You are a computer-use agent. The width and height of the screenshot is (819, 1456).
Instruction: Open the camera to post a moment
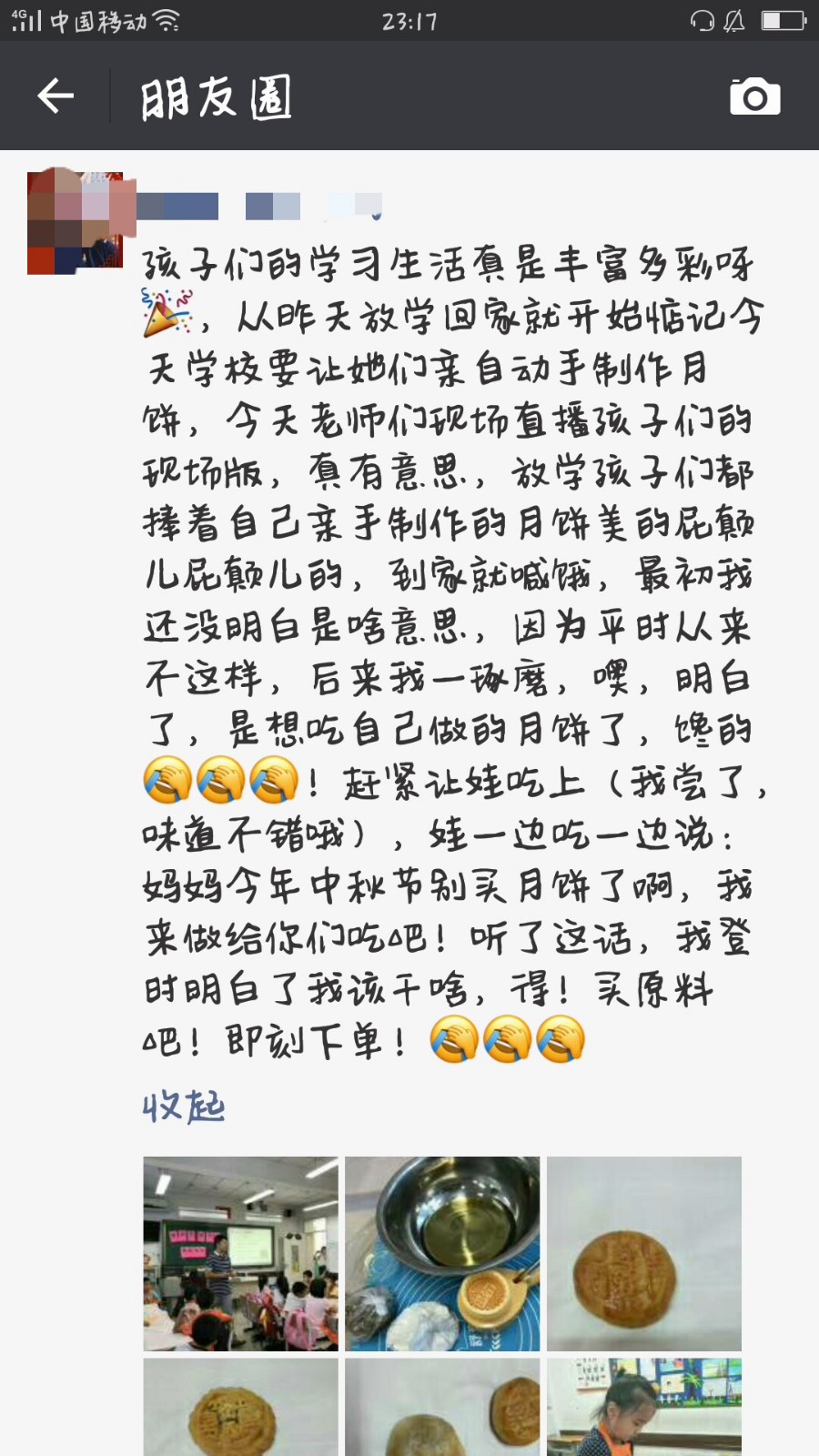click(x=754, y=96)
